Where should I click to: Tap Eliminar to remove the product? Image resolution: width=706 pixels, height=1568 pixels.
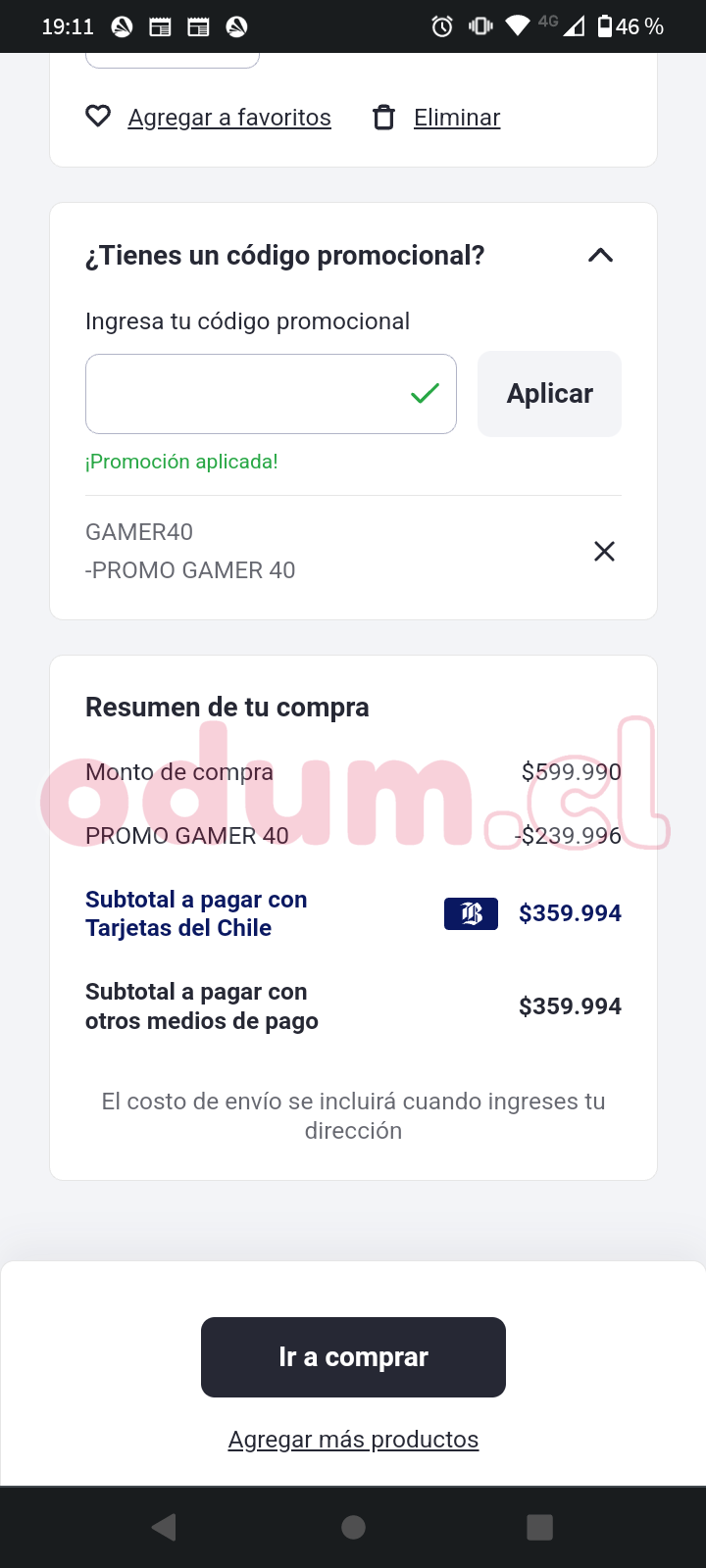[456, 118]
